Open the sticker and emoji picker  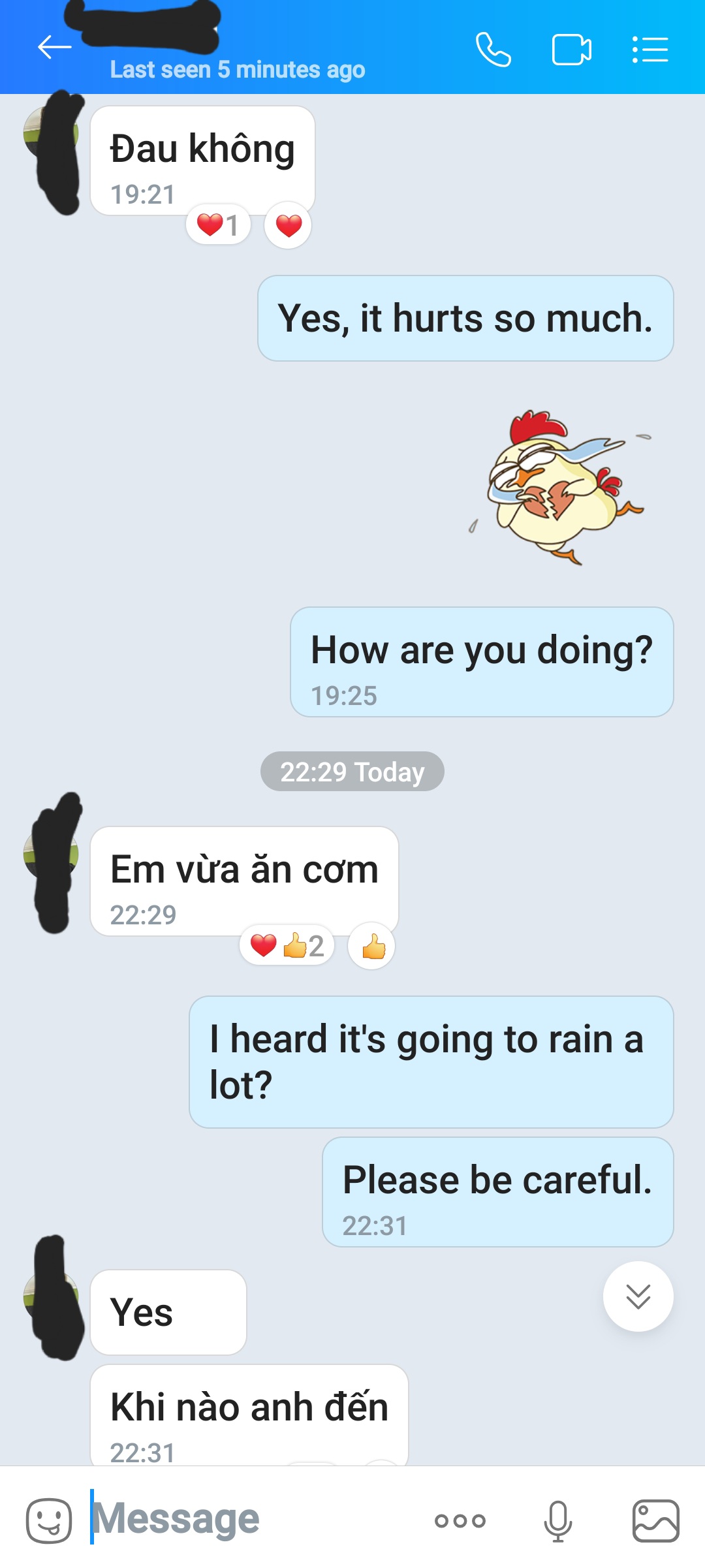[49, 1520]
